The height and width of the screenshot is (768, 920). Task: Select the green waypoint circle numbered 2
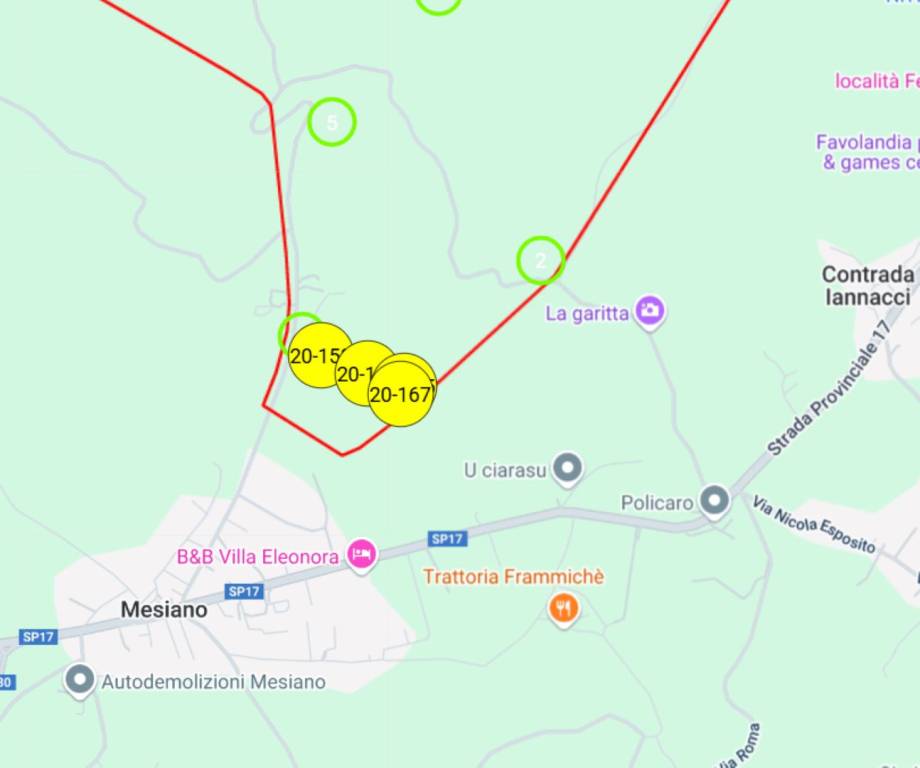point(541,260)
